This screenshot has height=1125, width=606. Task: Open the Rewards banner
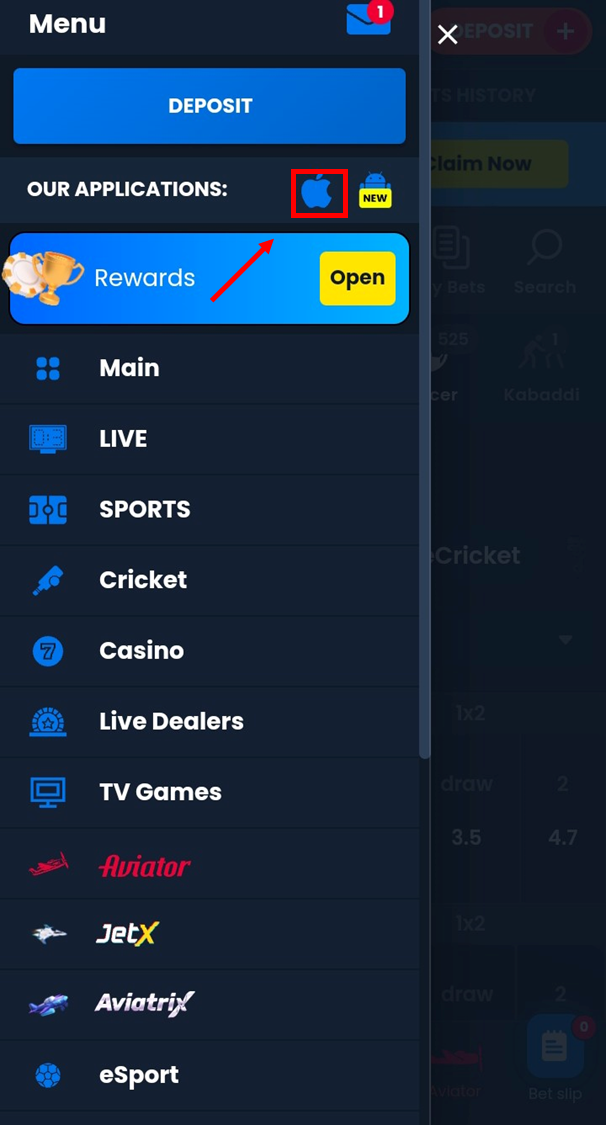pos(357,278)
